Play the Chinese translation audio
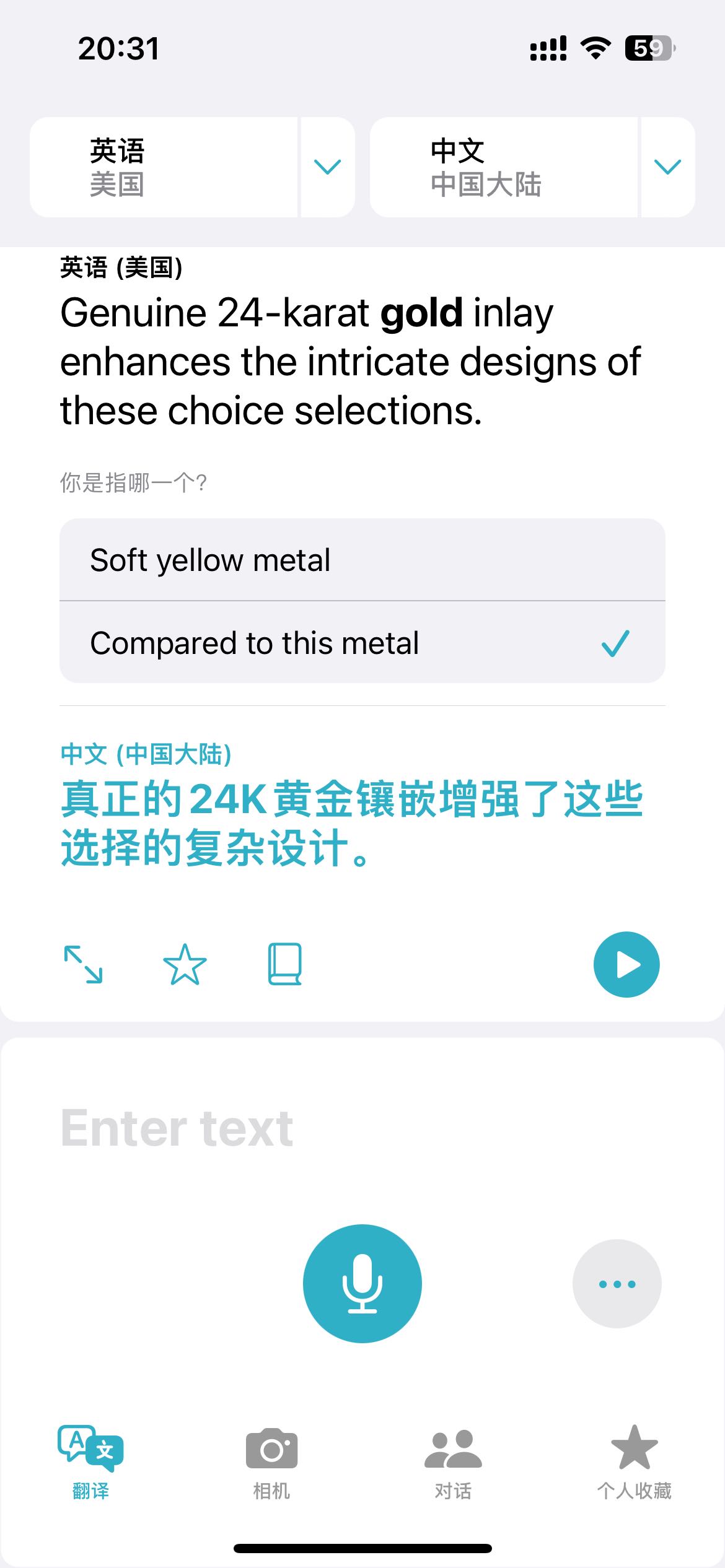This screenshot has height=1568, width=725. click(x=626, y=964)
